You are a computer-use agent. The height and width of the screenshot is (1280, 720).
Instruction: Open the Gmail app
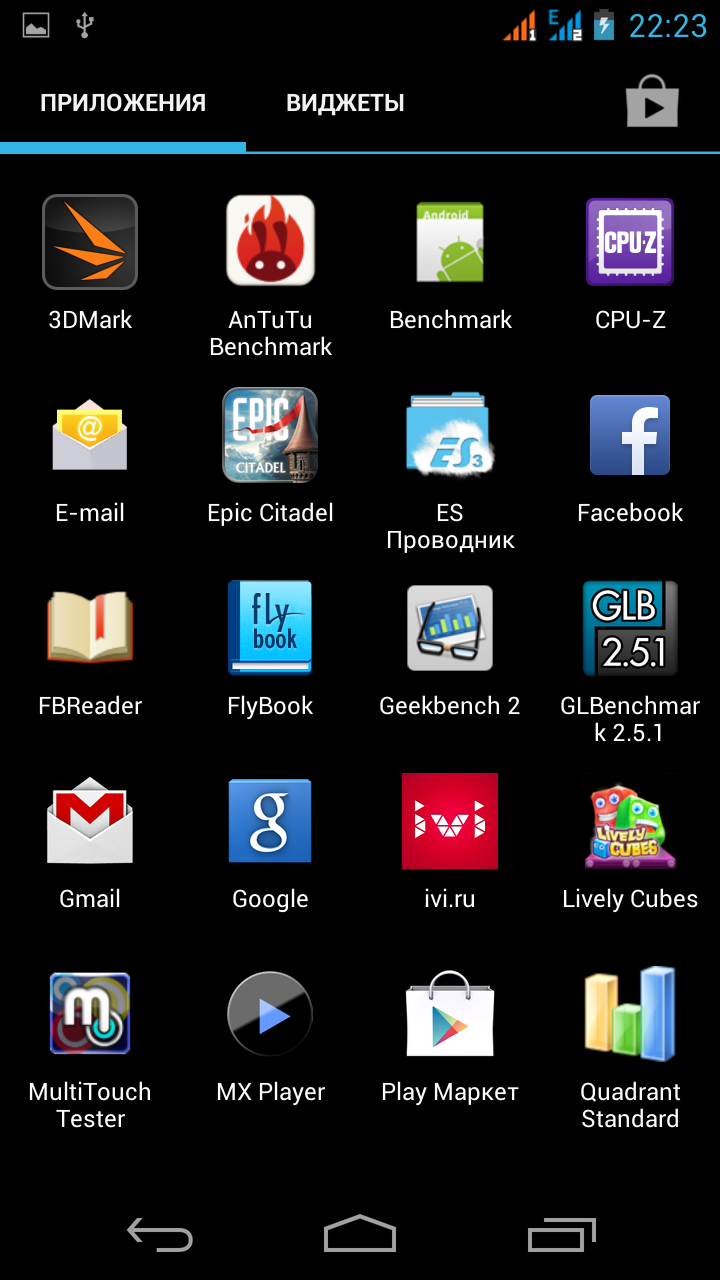tap(90, 821)
